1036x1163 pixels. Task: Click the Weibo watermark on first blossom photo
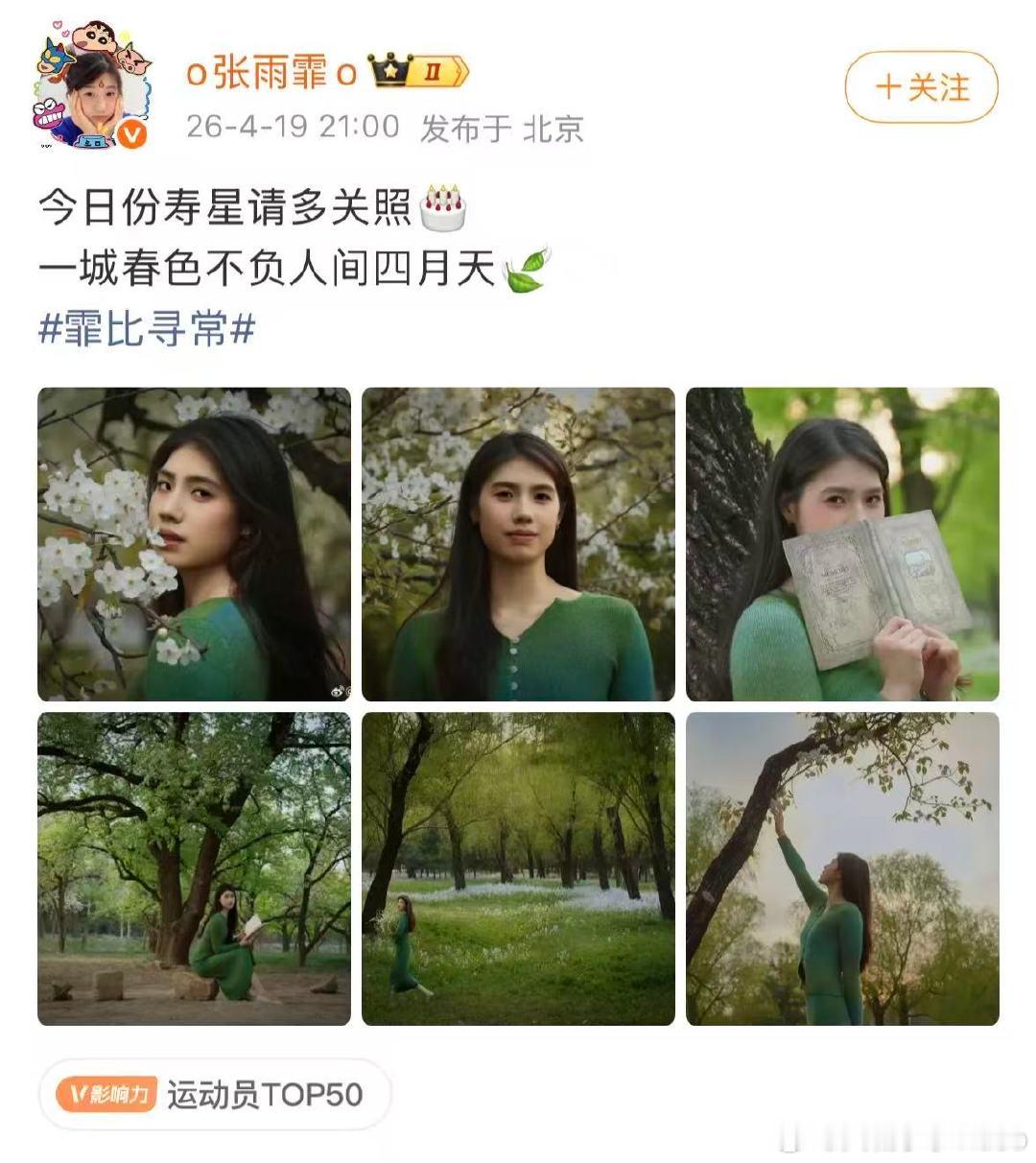(336, 689)
